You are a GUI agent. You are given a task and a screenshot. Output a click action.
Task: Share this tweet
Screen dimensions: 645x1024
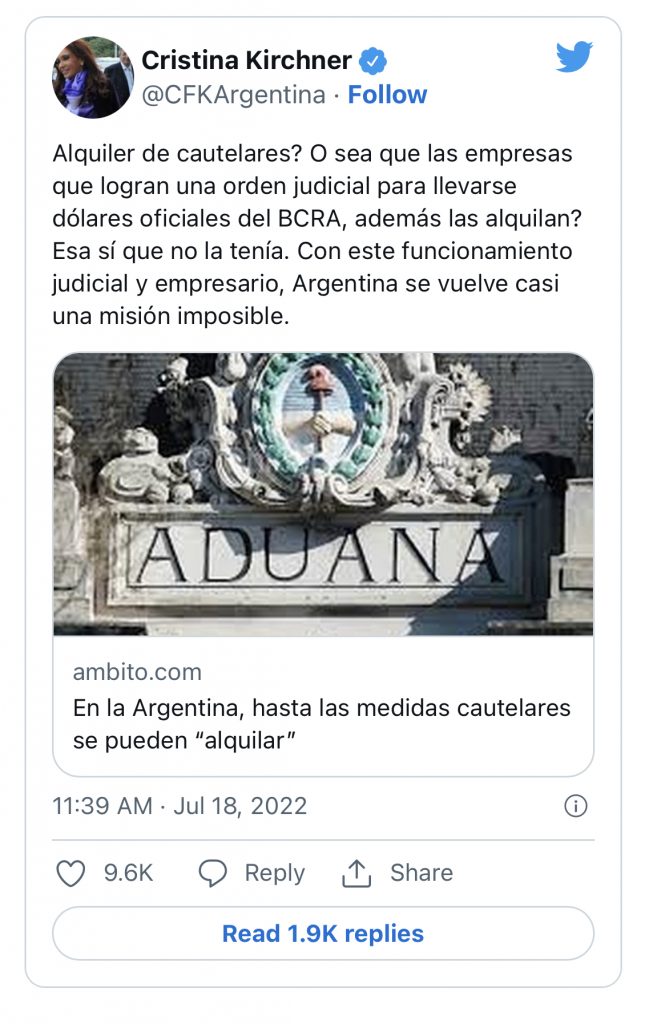click(x=396, y=873)
